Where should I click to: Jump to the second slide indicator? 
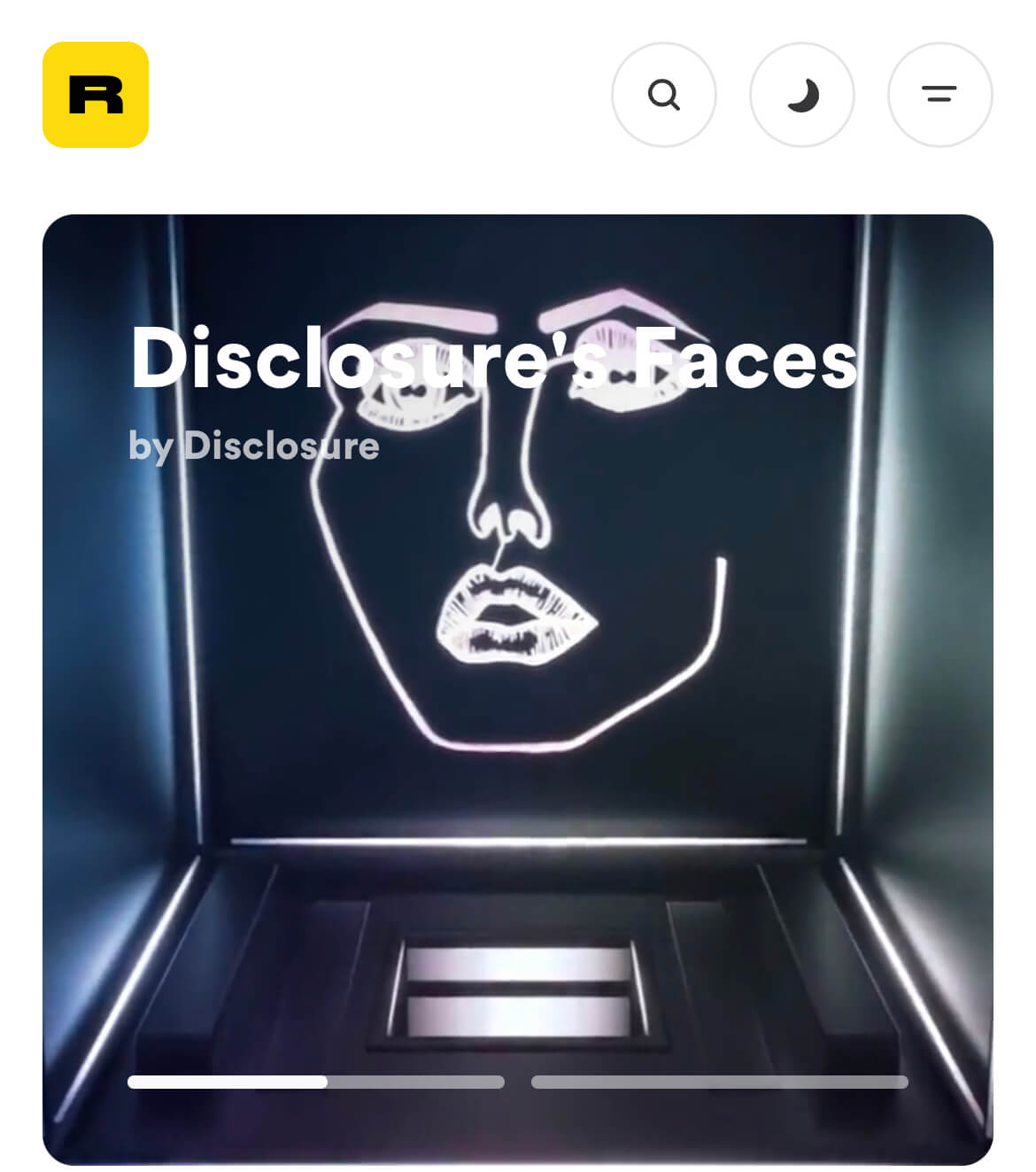pyautogui.click(x=719, y=1082)
